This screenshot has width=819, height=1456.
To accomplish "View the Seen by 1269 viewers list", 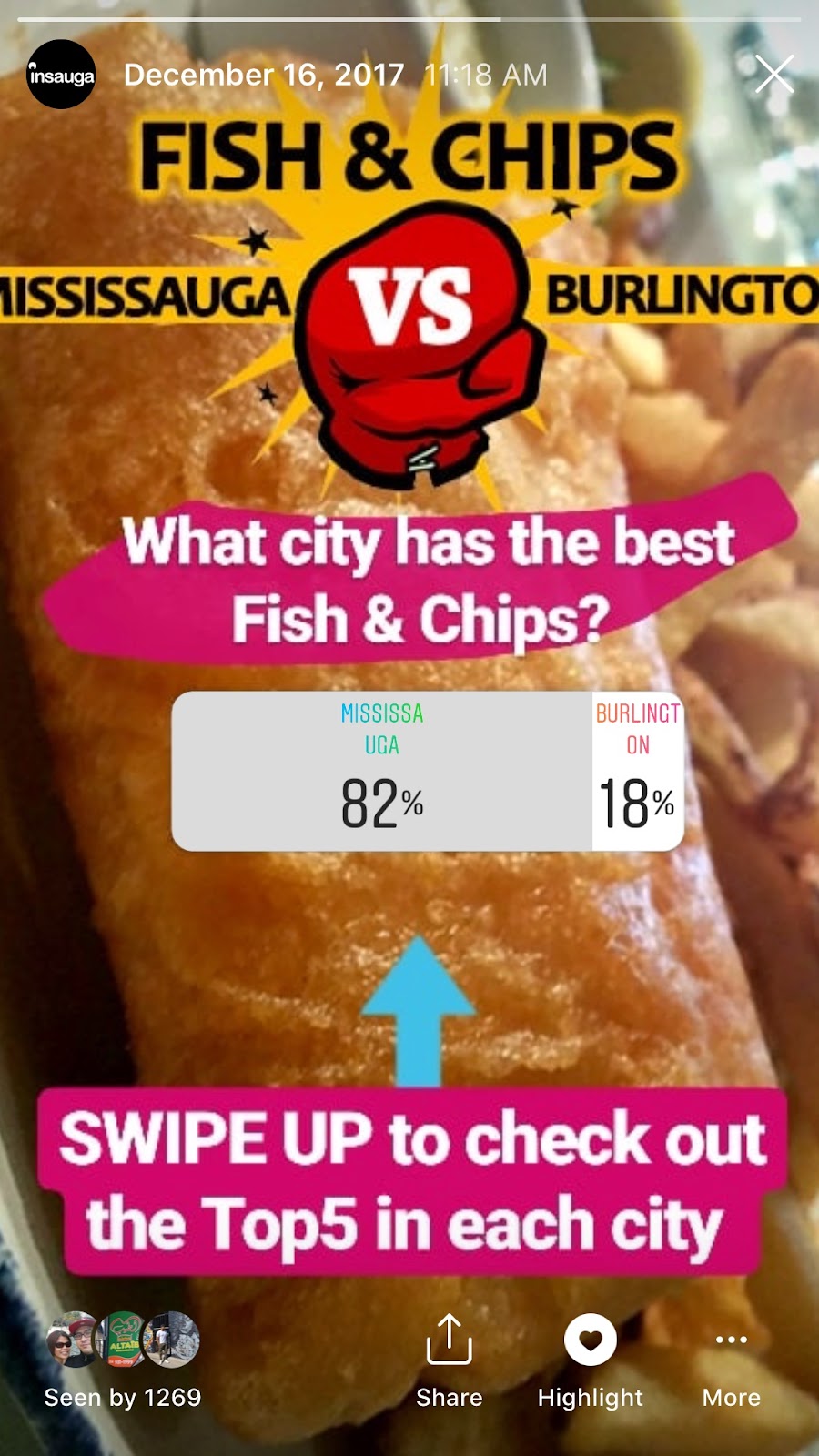I will pyautogui.click(x=123, y=1360).
